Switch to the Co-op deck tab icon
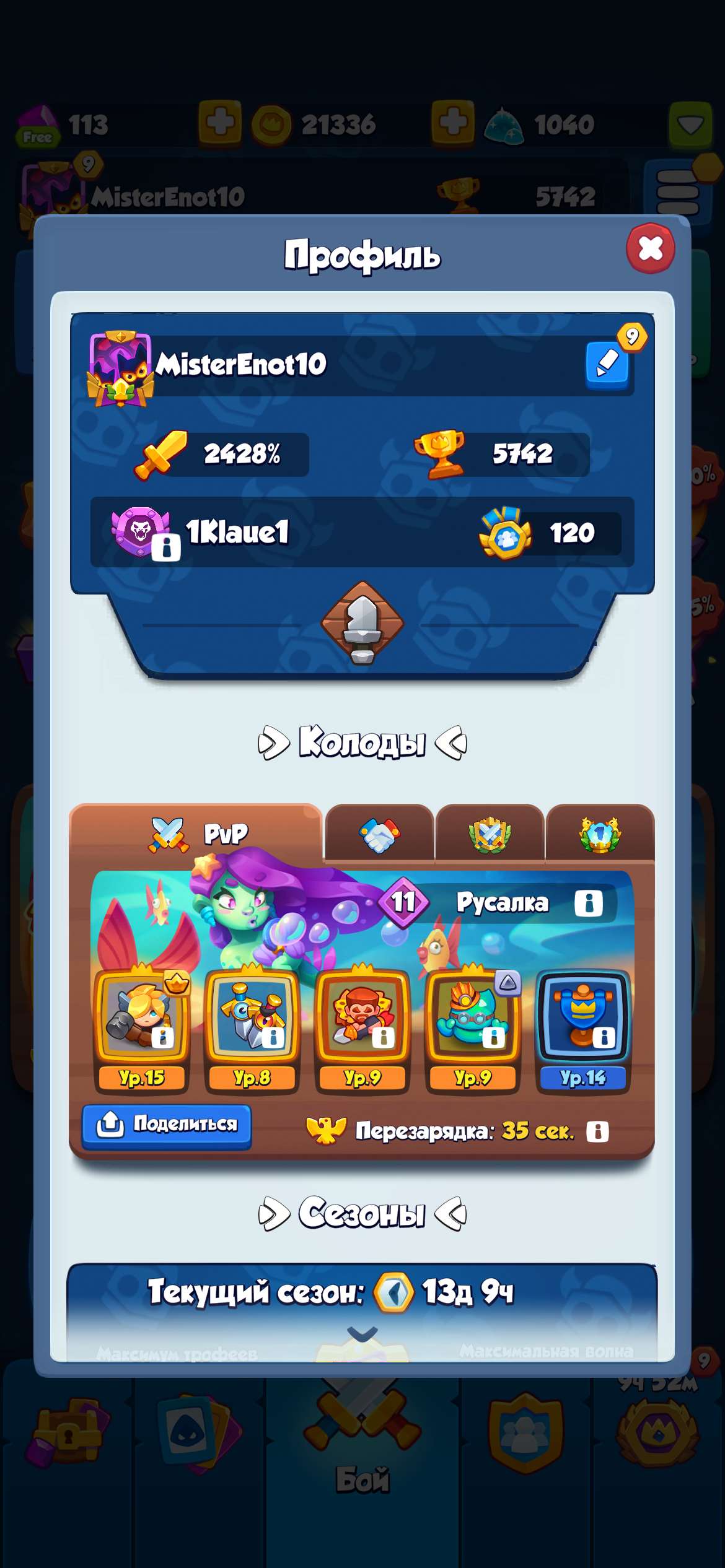This screenshot has width=725, height=1568. click(380, 833)
